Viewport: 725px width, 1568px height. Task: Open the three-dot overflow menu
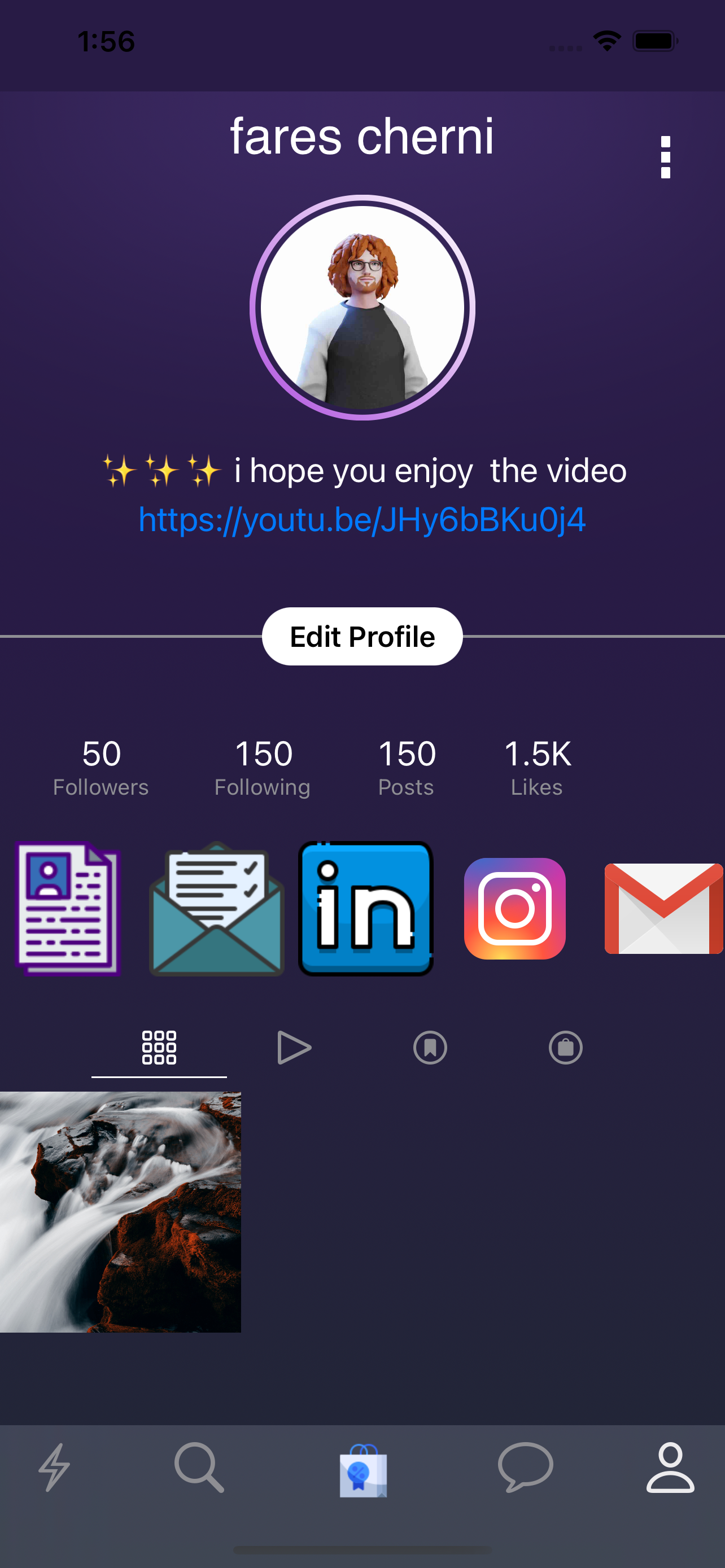point(665,157)
